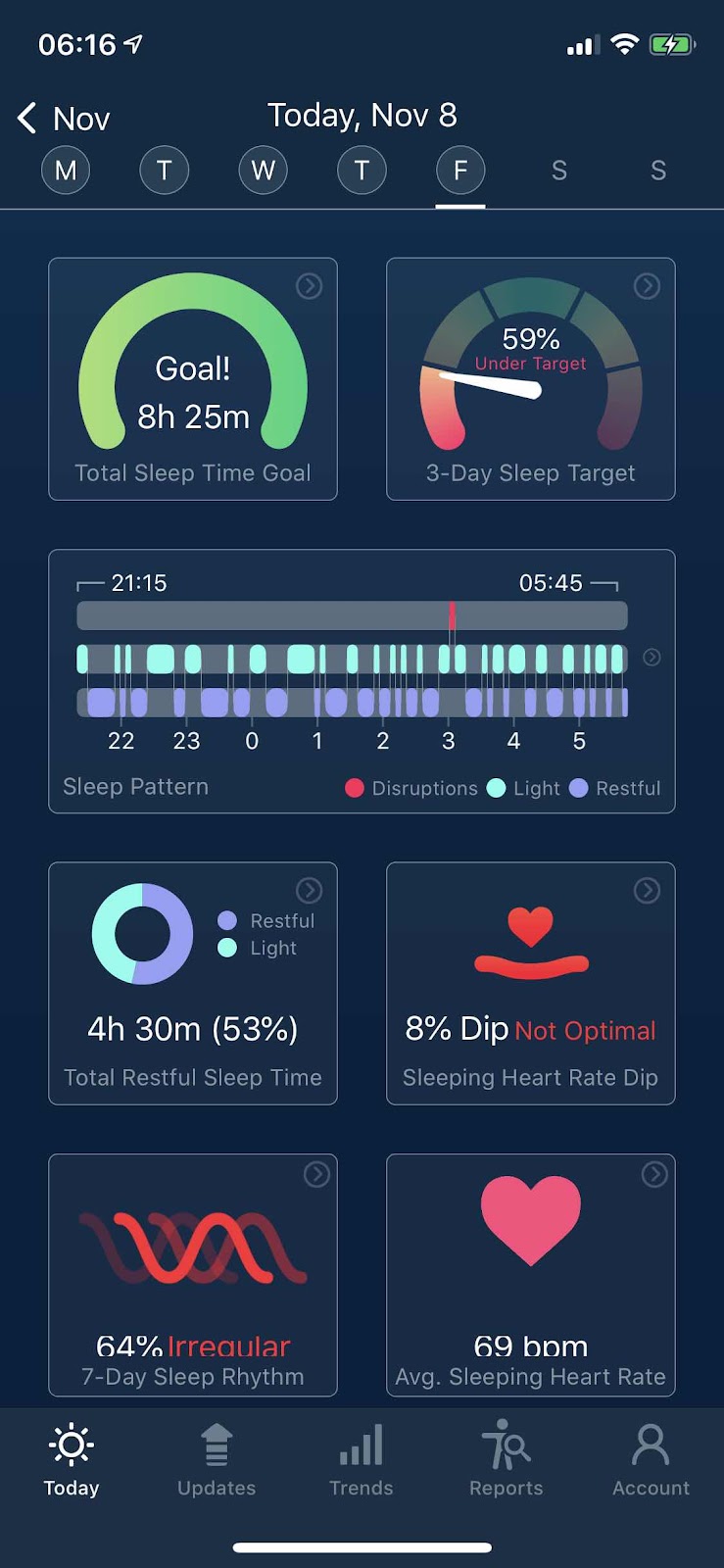Switch to the Updates tab

pos(217,1460)
